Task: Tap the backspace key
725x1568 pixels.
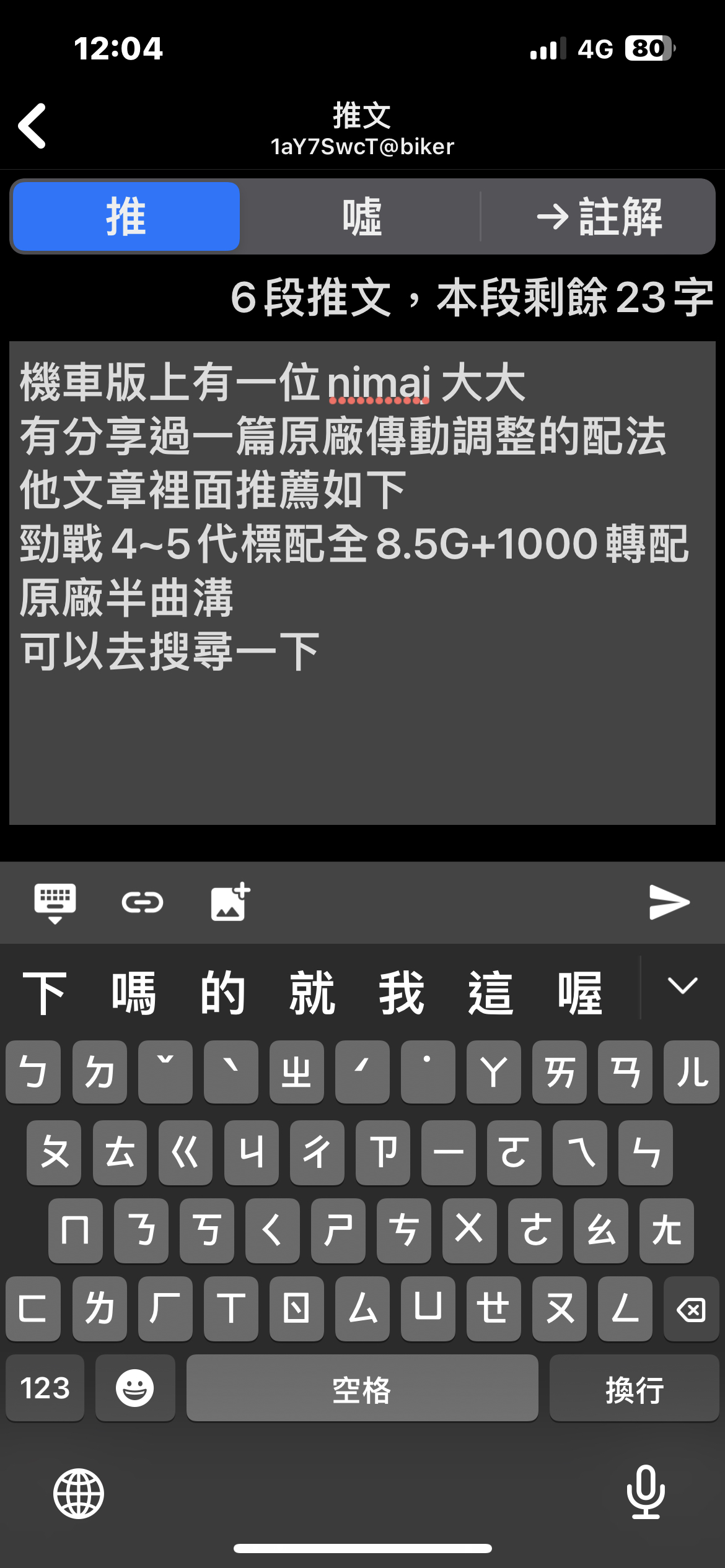Action: coord(691,1309)
